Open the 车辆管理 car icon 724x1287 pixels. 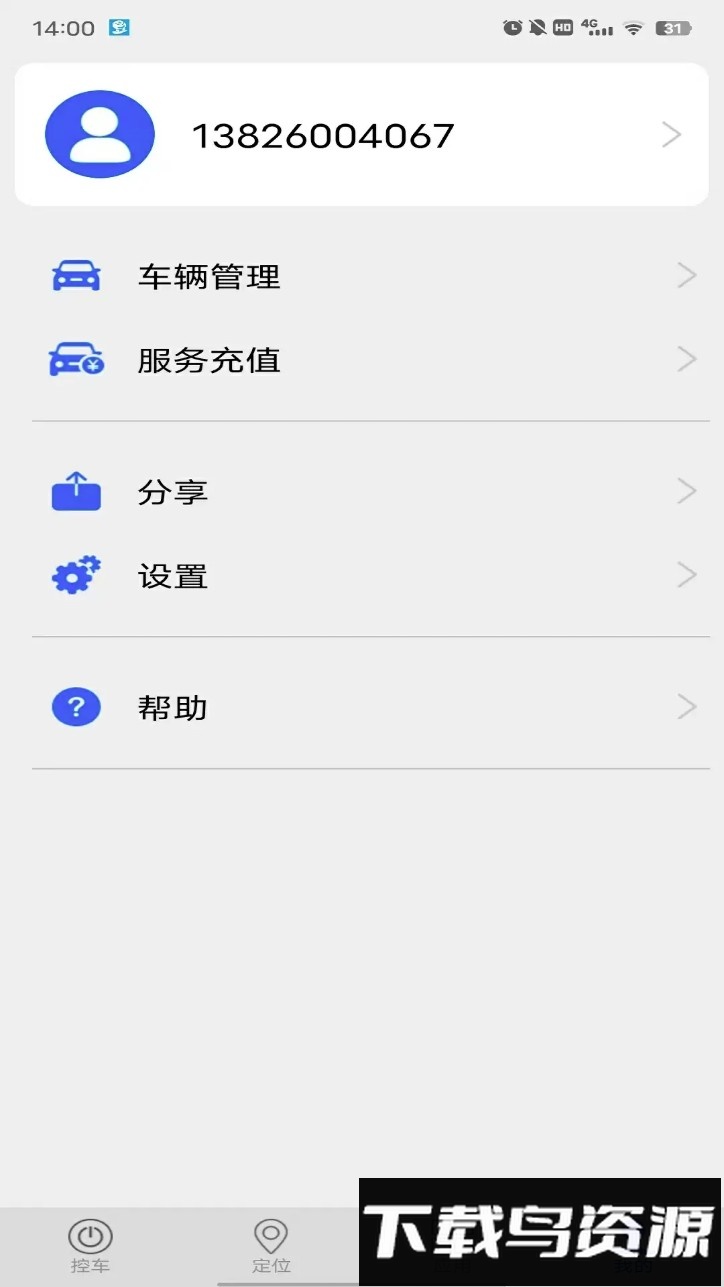coord(75,275)
